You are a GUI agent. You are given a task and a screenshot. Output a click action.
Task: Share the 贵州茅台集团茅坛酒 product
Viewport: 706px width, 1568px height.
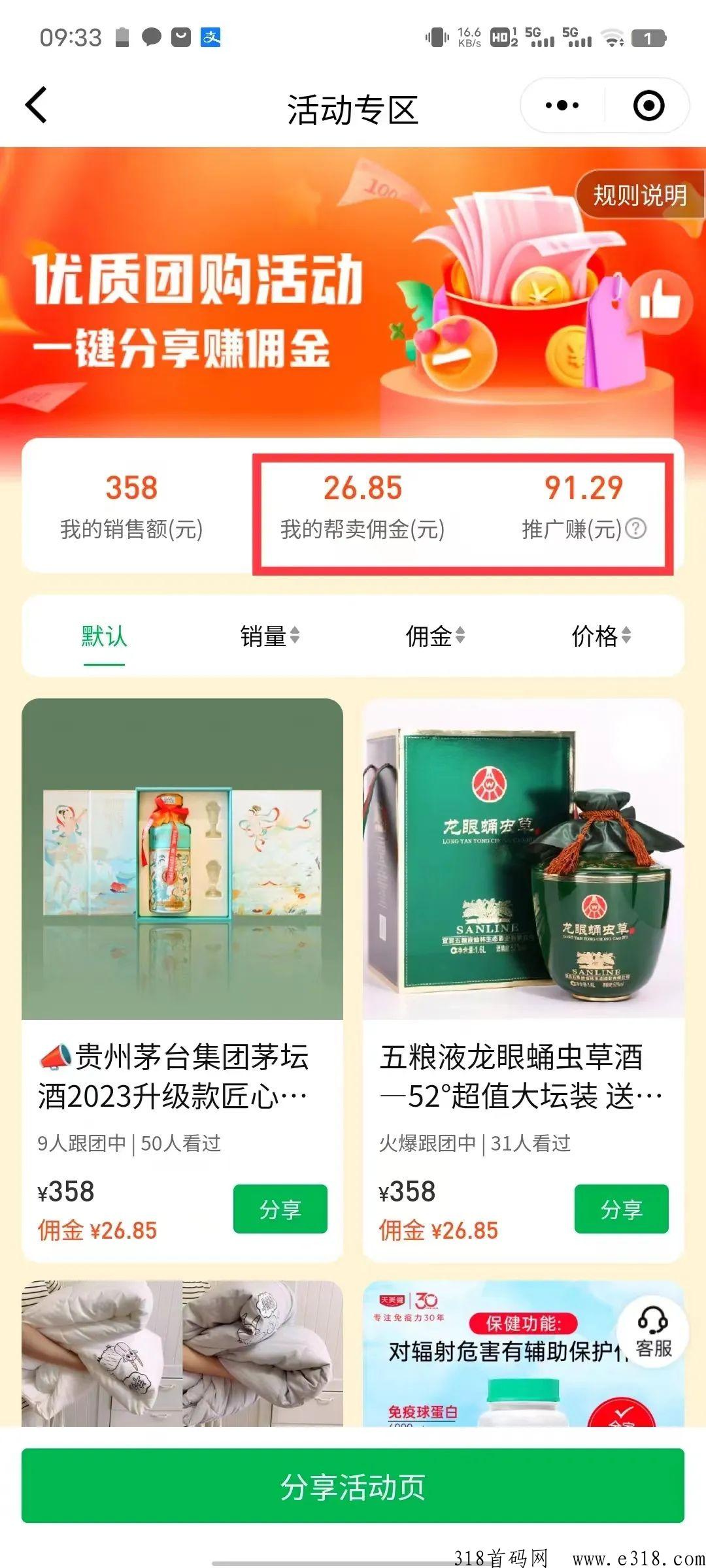280,1209
